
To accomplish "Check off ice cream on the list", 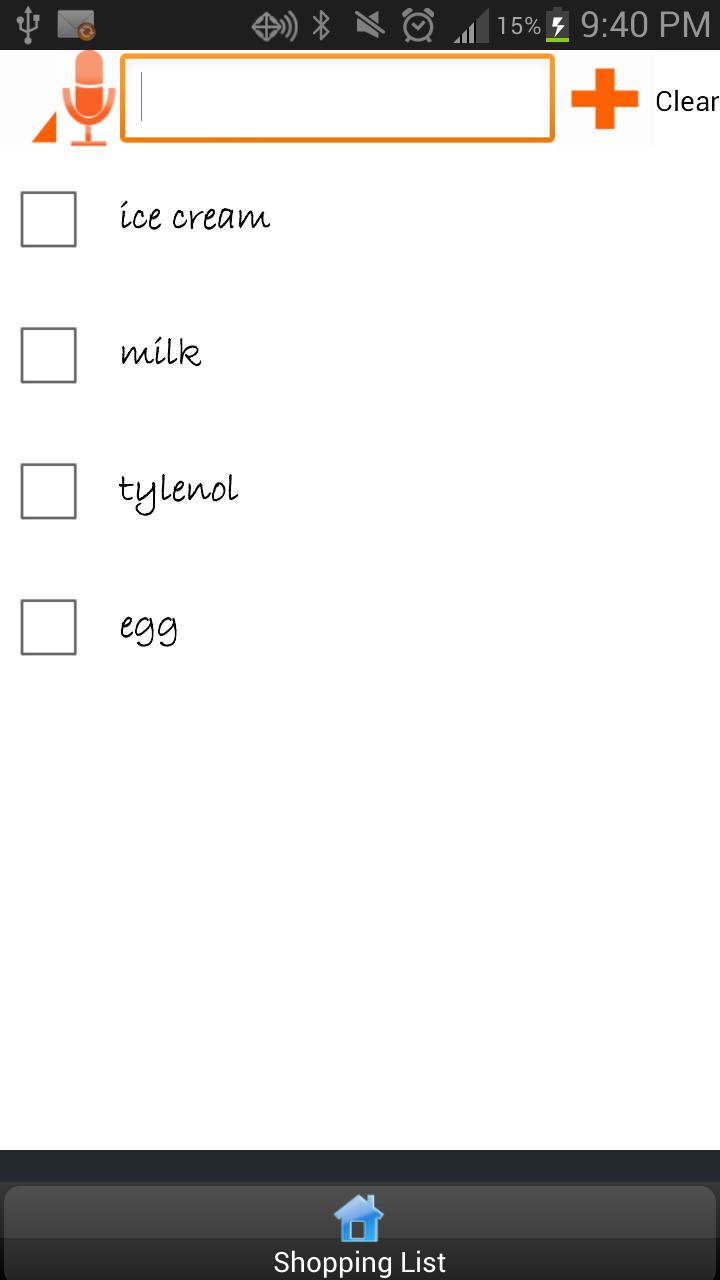I will coord(48,218).
